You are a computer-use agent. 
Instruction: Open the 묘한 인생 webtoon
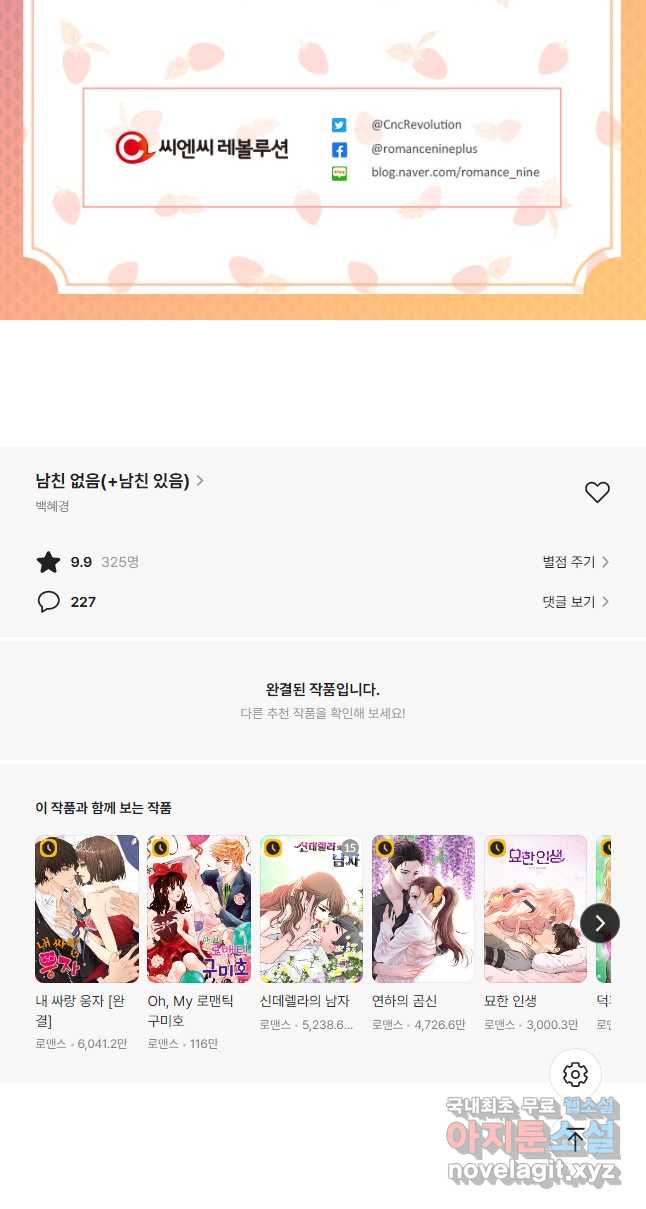click(535, 909)
